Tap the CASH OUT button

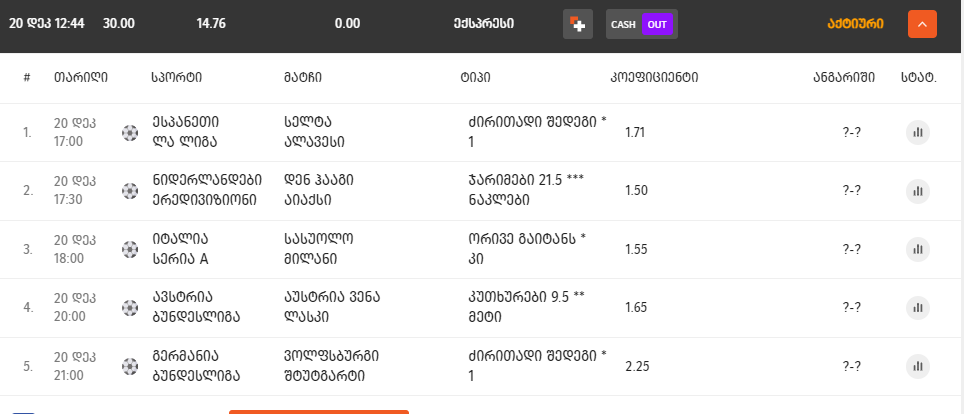(x=641, y=24)
